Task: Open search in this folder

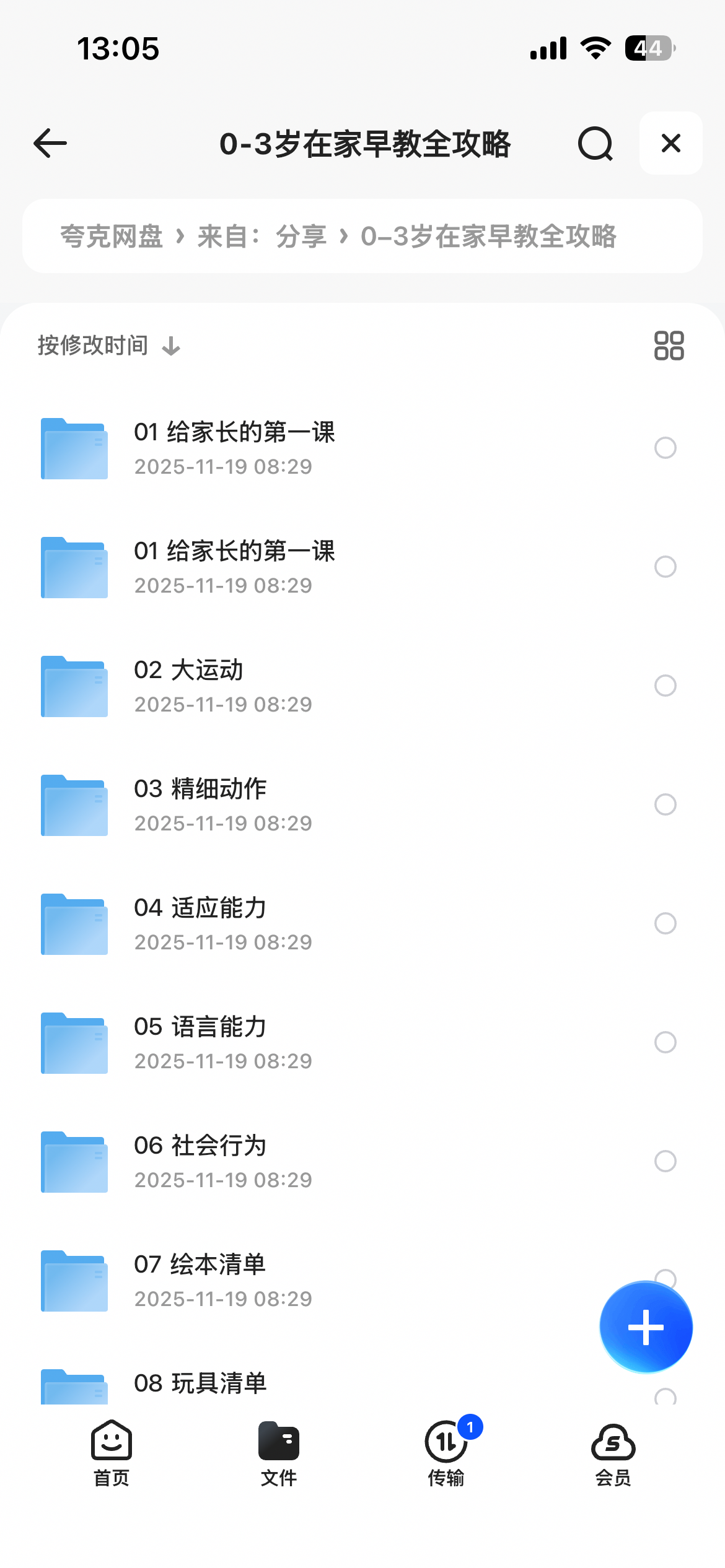Action: point(595,144)
